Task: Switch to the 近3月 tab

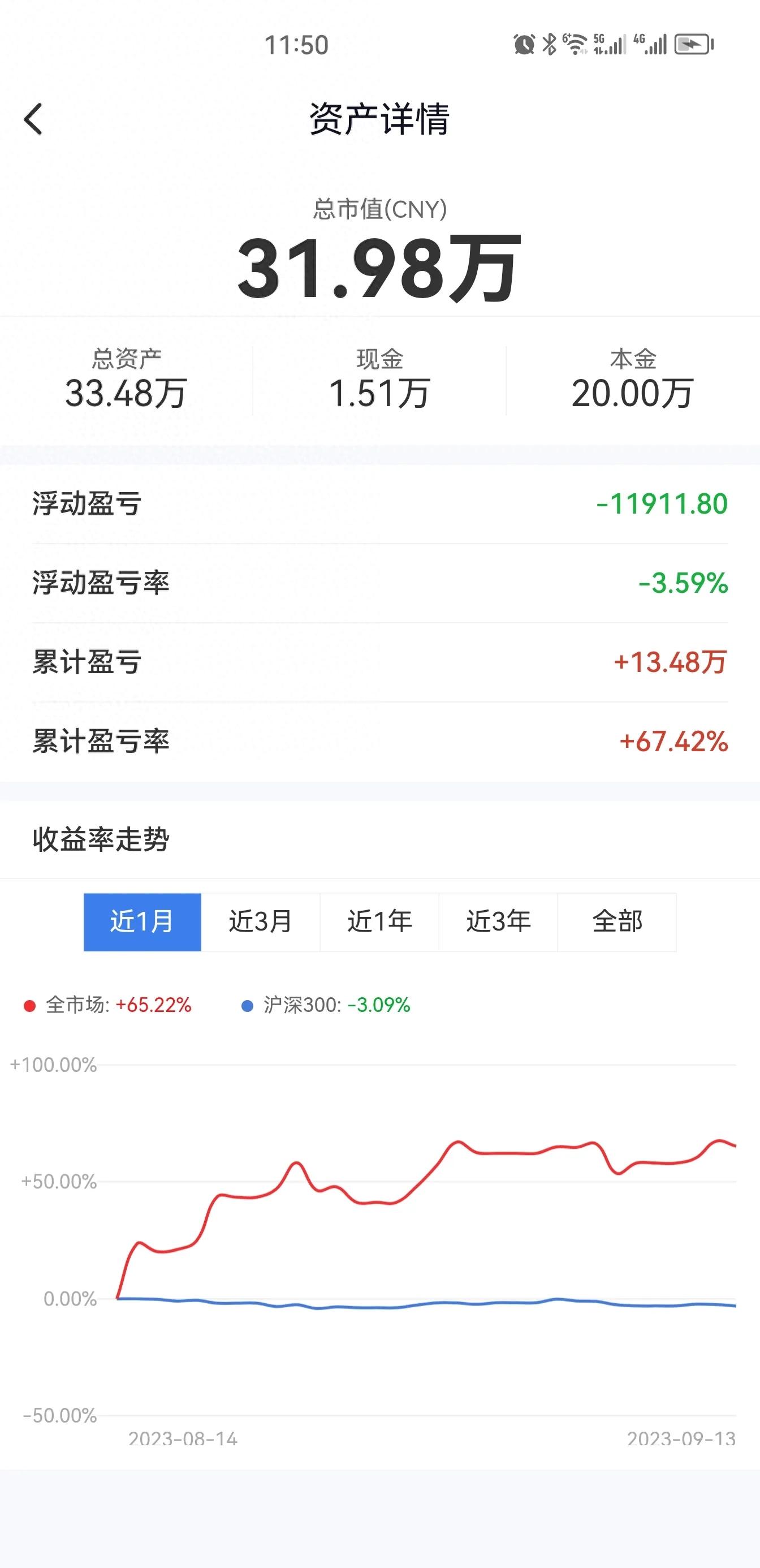Action: tap(261, 921)
